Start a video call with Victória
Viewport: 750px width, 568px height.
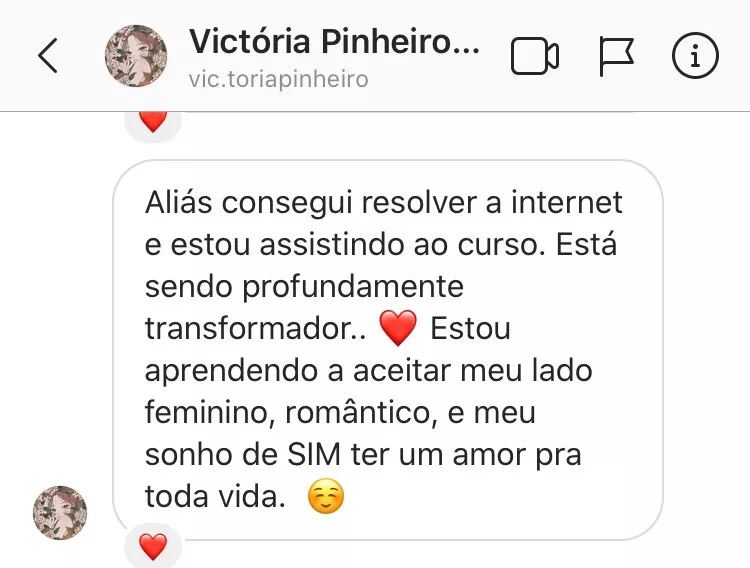[535, 56]
